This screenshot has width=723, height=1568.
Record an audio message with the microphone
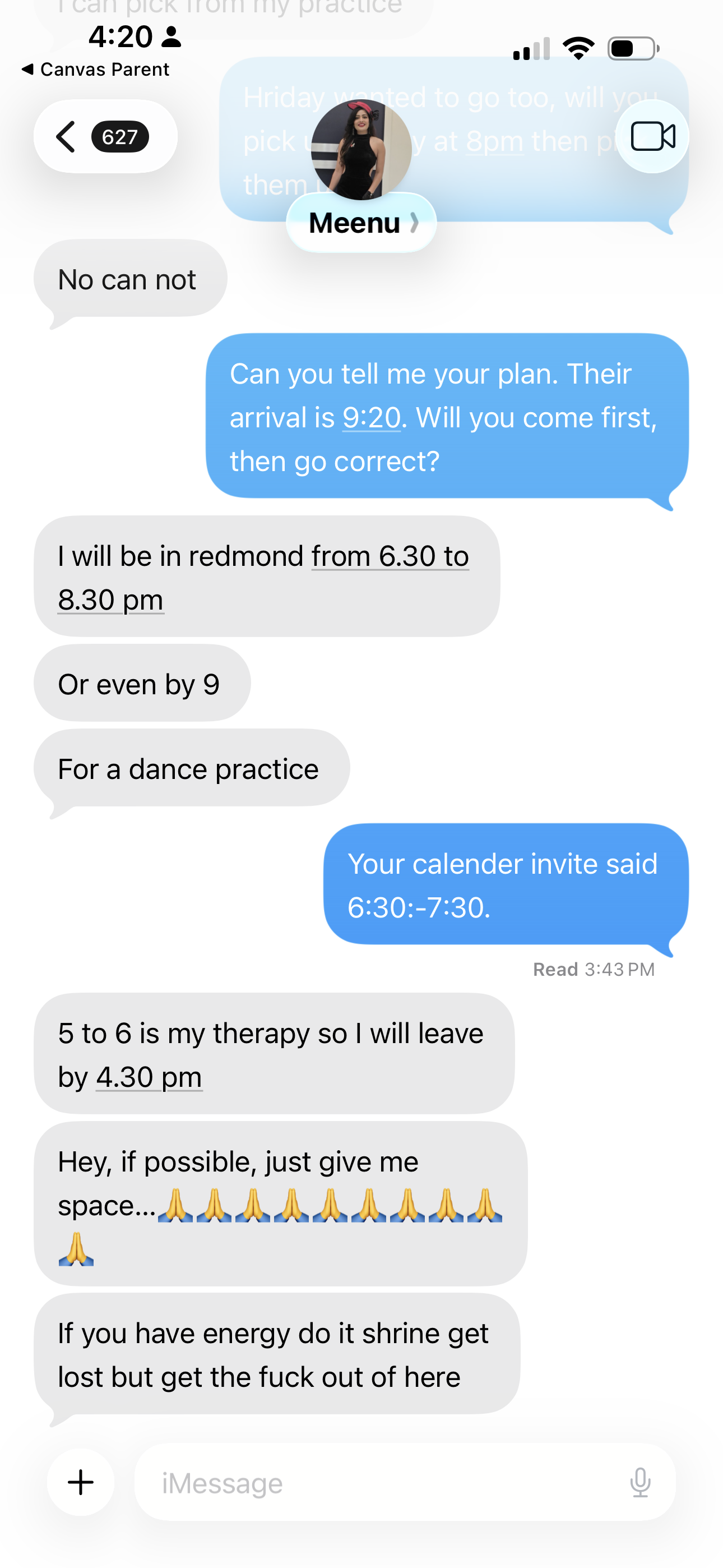point(640,1483)
